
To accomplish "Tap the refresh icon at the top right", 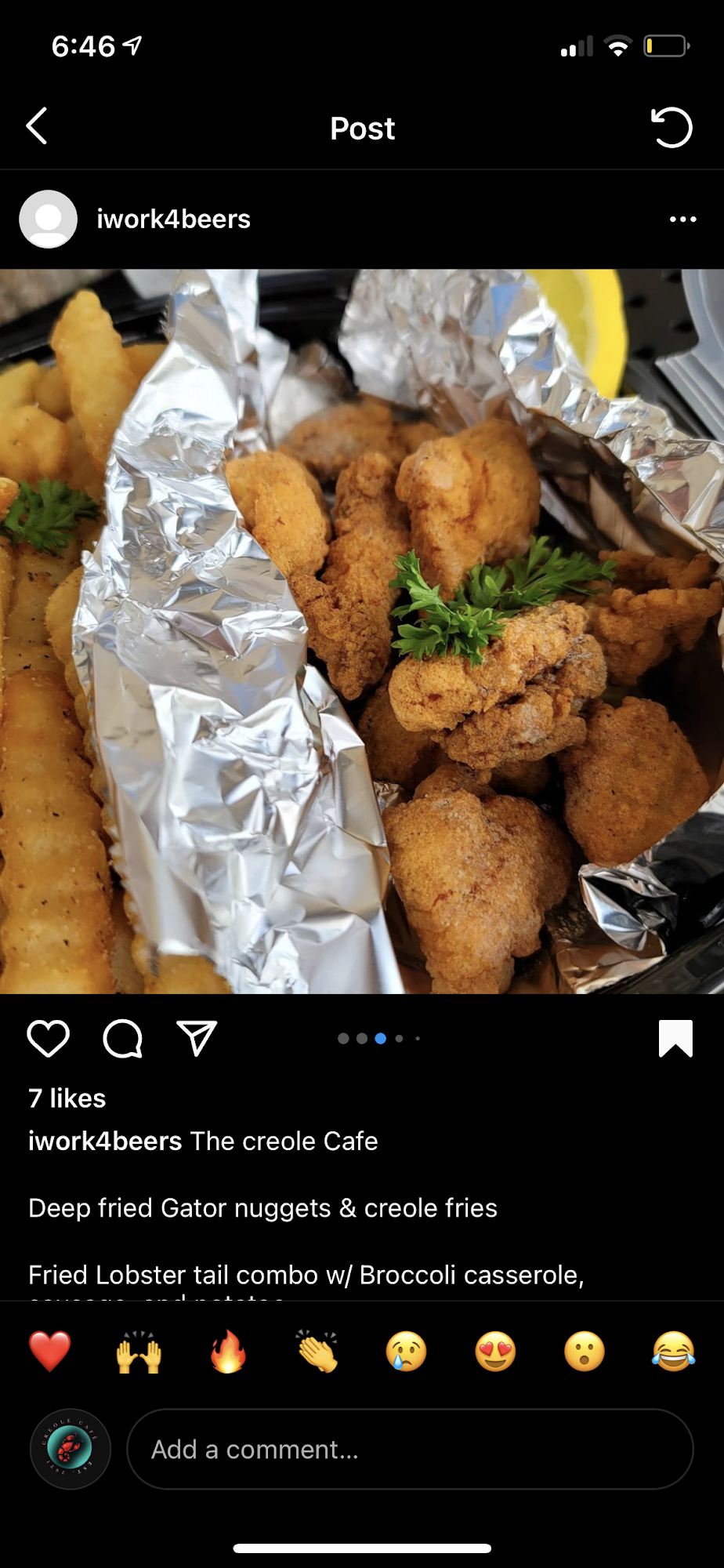I will pos(671,128).
